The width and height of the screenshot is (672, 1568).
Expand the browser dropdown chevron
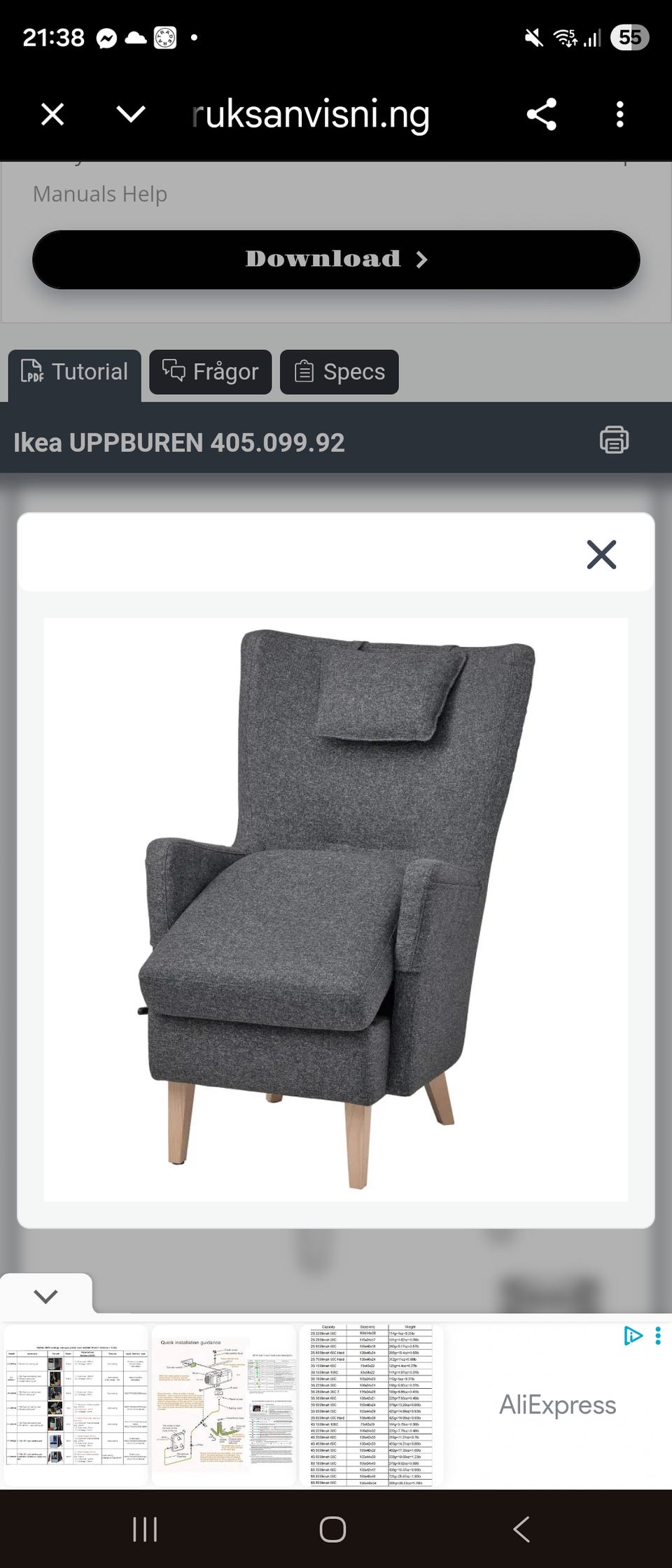pos(131,114)
